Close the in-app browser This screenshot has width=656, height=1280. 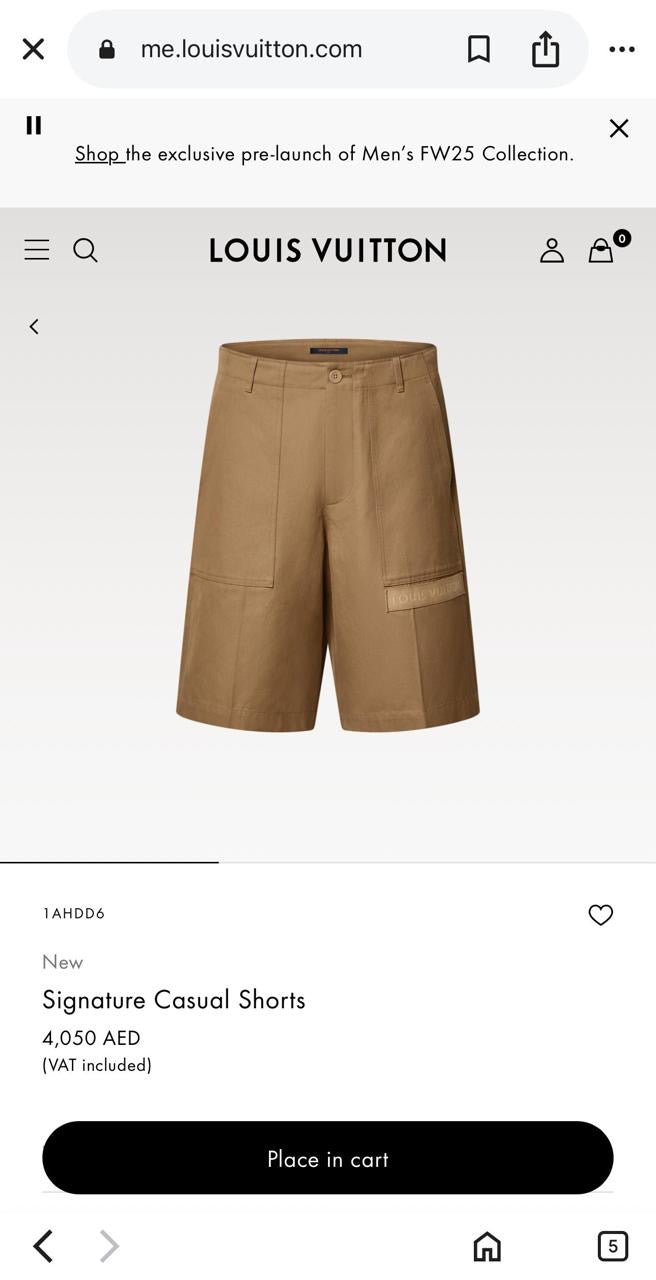click(33, 49)
